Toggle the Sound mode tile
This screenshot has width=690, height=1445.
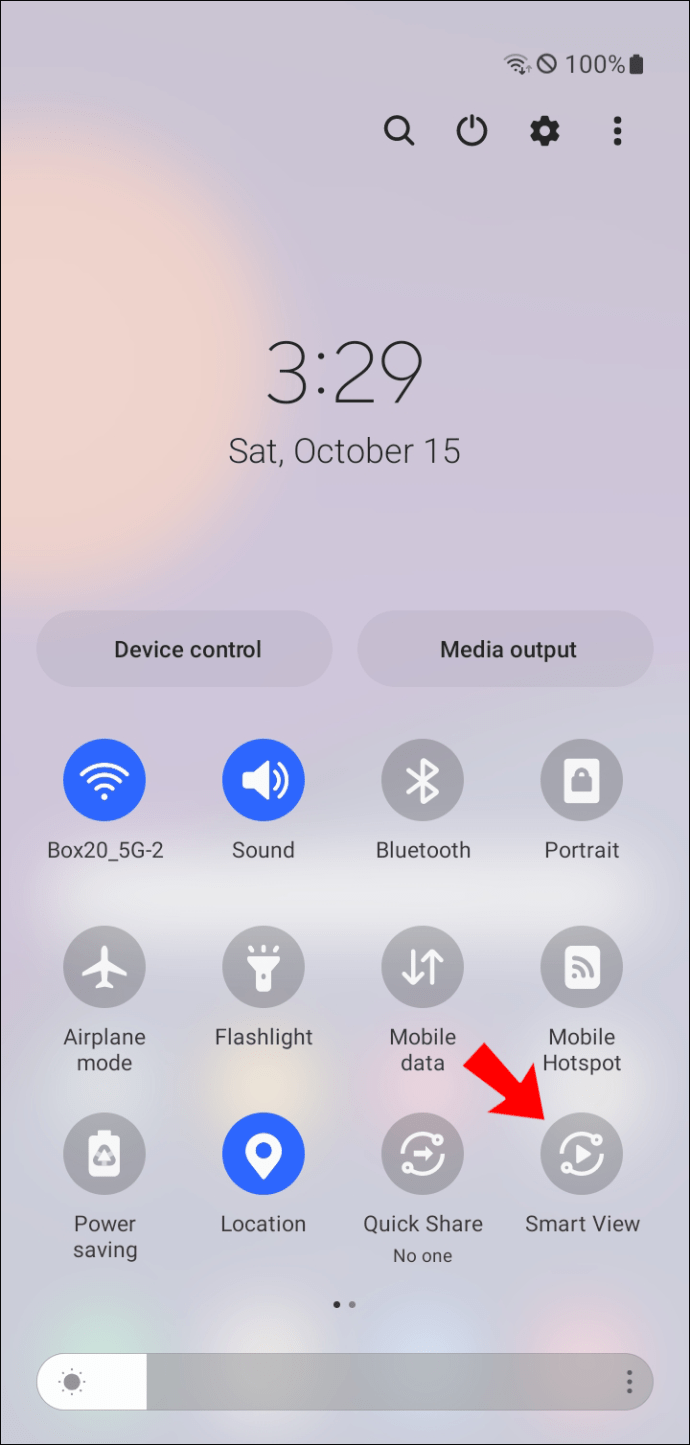click(x=263, y=780)
